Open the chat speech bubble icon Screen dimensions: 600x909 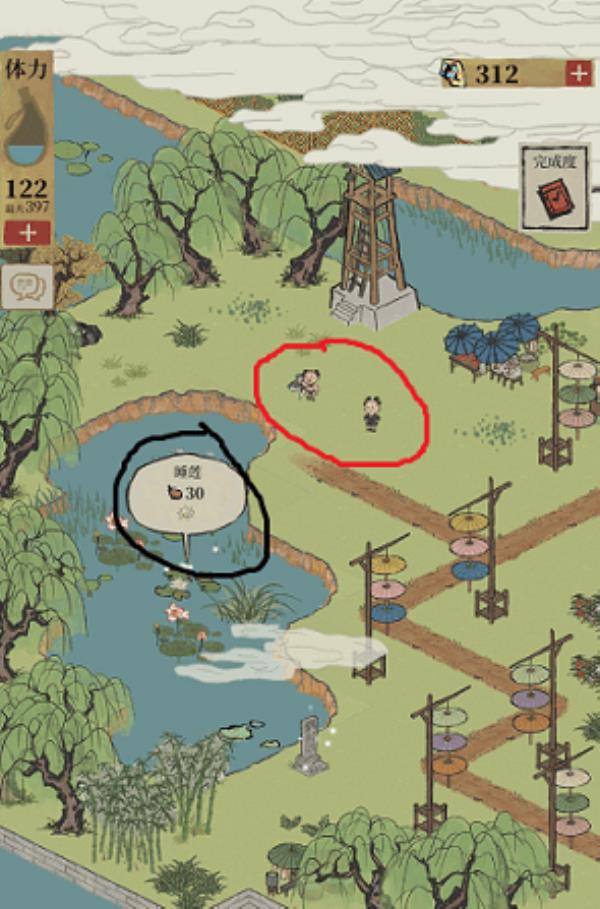[26, 287]
